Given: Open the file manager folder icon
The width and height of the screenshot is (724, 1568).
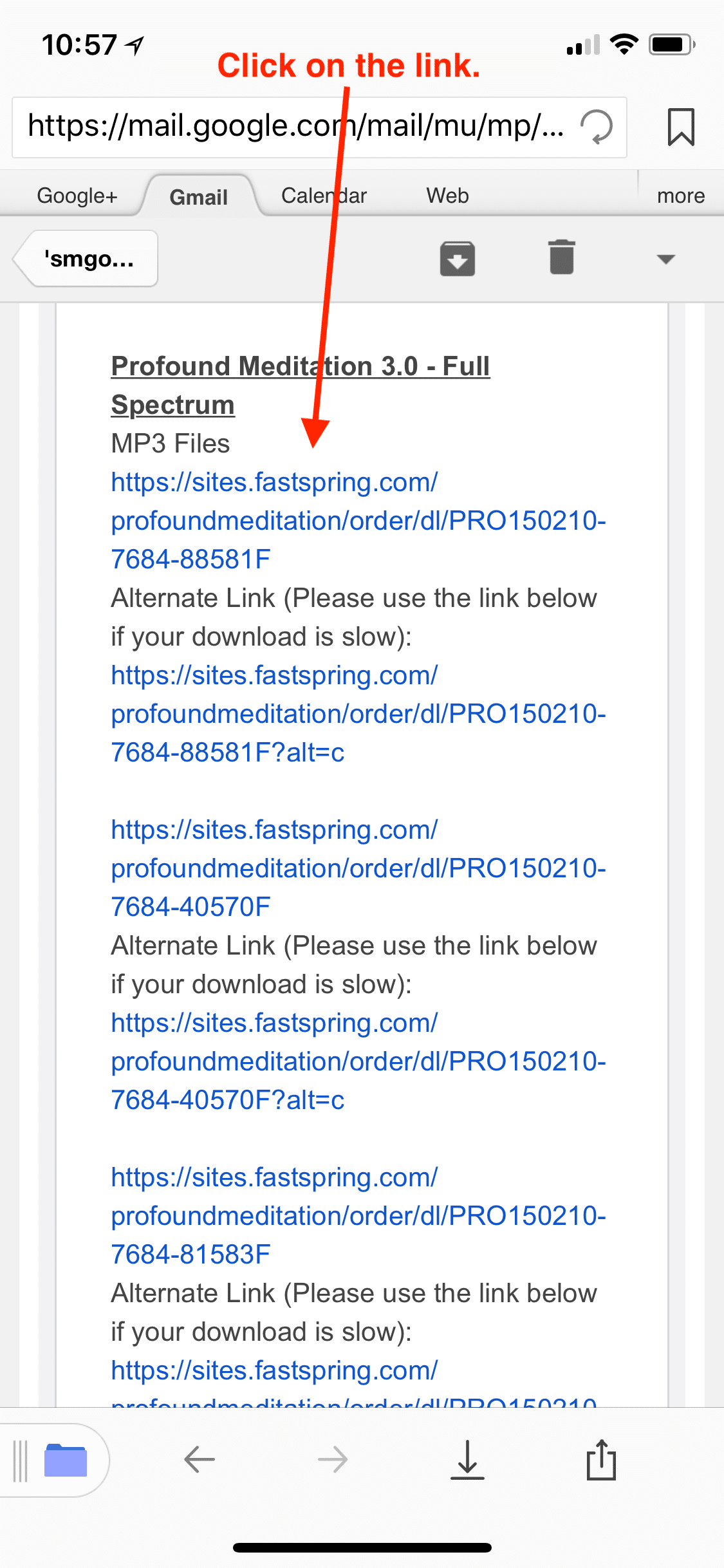Looking at the screenshot, I should point(66,1460).
